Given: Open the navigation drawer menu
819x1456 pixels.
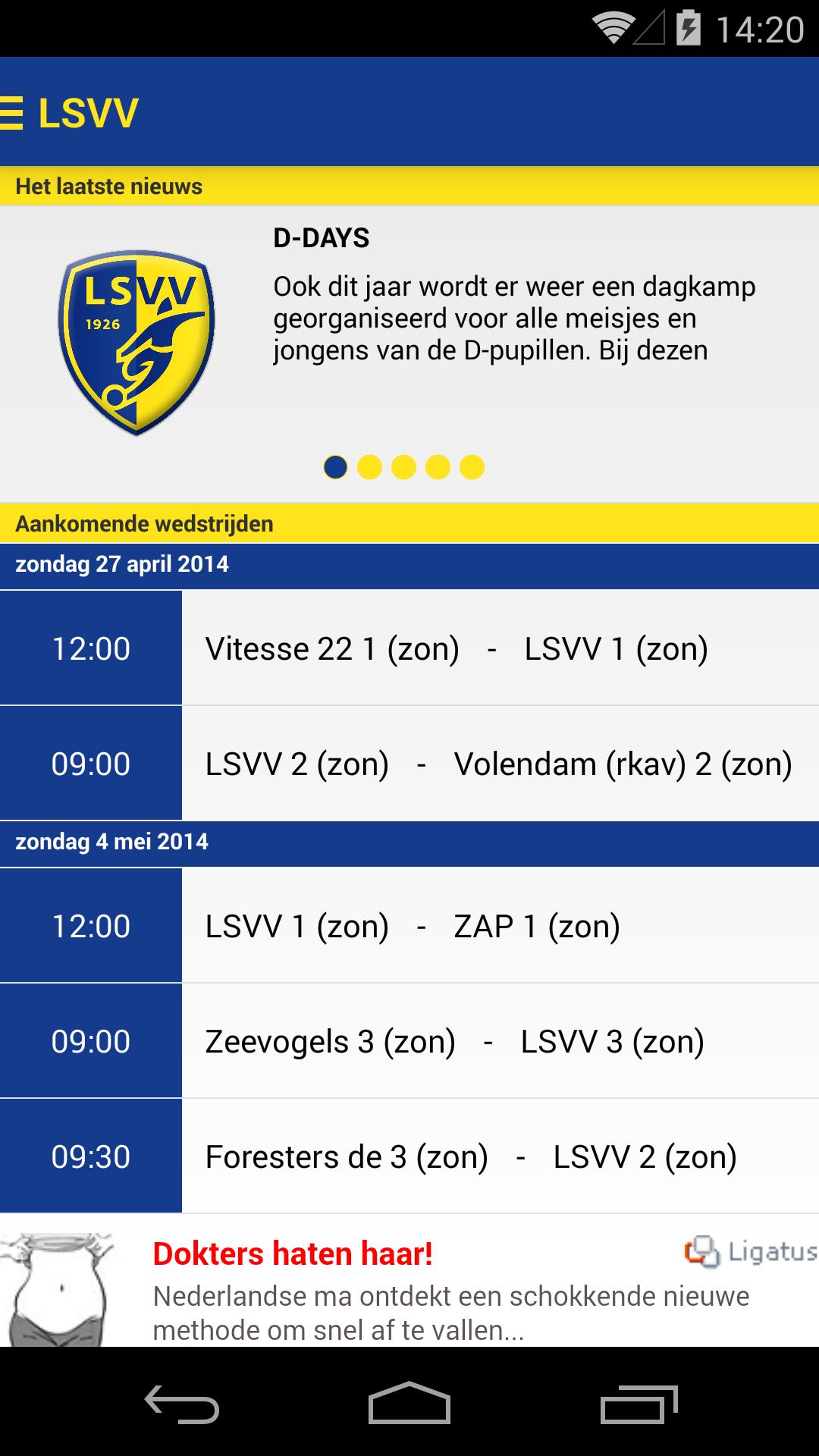Looking at the screenshot, I should tap(11, 112).
